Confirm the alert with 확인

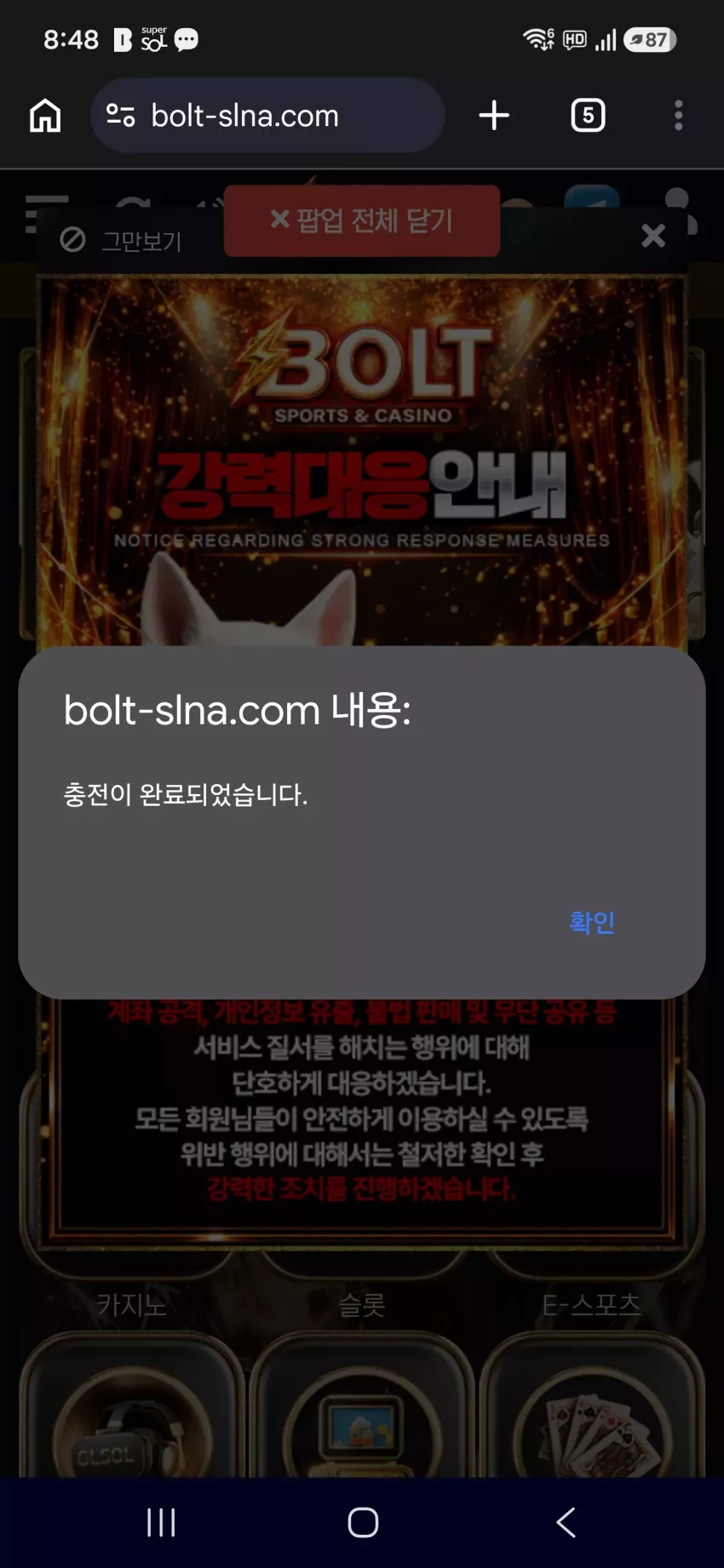tap(592, 922)
